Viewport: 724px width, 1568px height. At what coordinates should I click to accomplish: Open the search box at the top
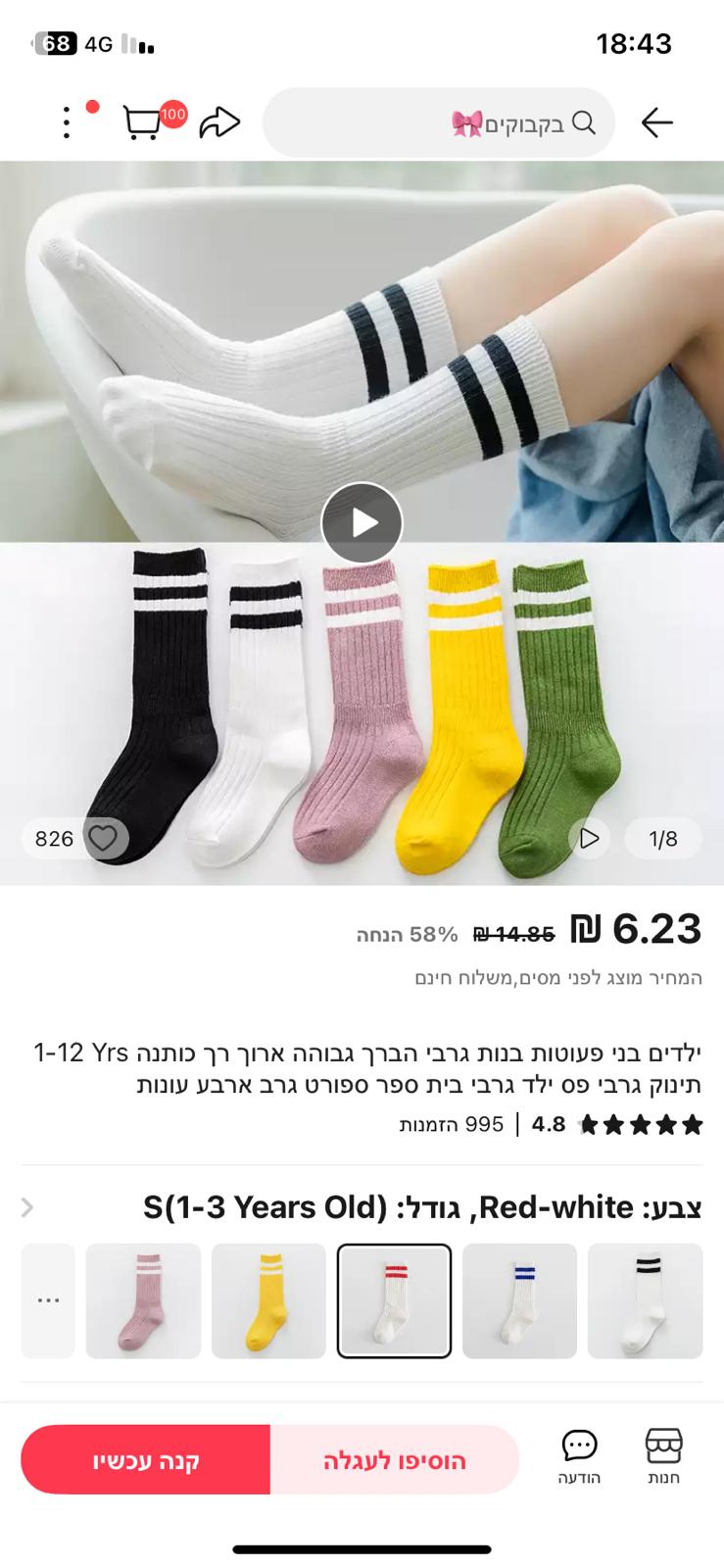tap(438, 122)
